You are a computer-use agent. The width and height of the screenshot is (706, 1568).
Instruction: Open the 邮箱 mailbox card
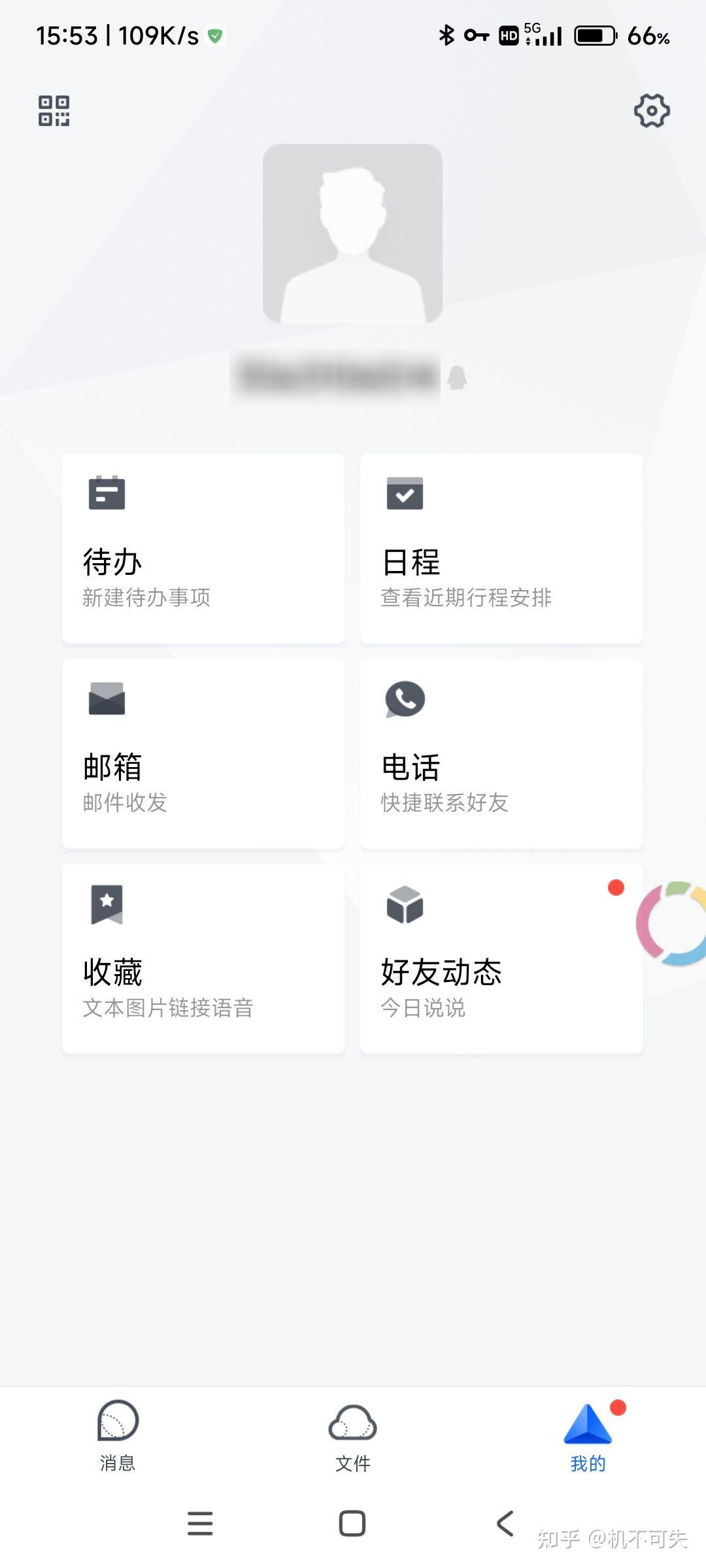click(203, 754)
